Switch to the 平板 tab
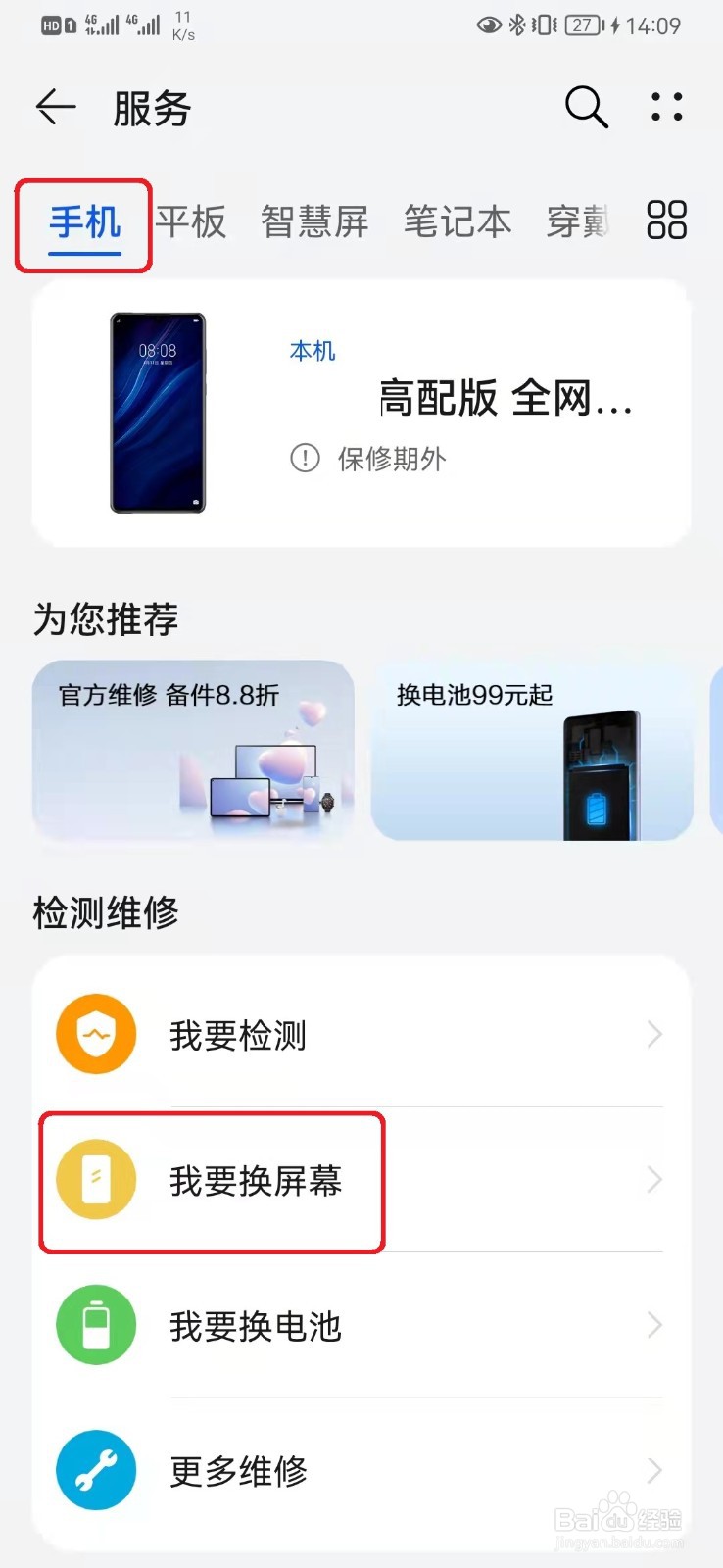This screenshot has height=1568, width=723. pos(192,223)
